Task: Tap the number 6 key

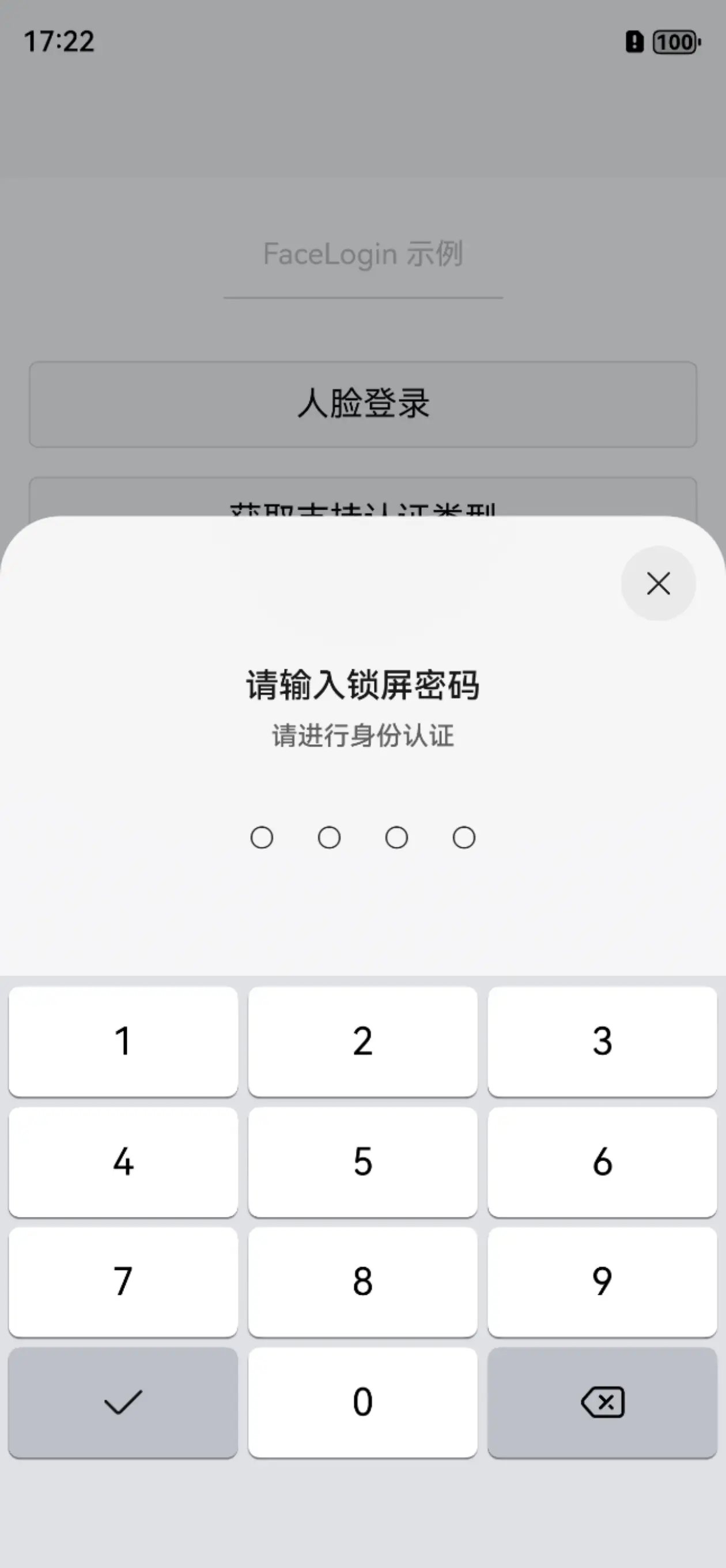Action: (602, 1162)
